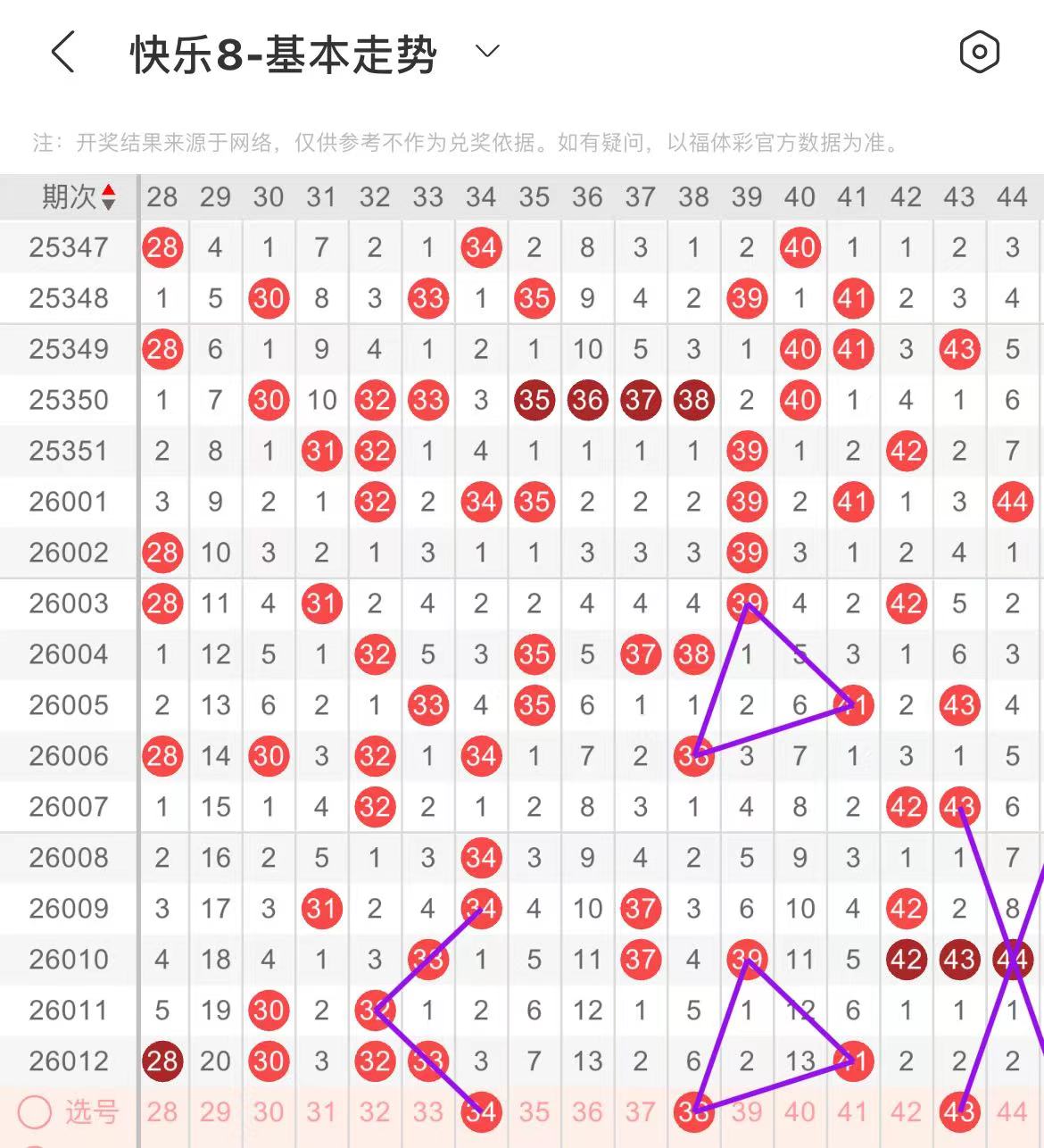
Task: Choose number 36 in the 选号 row
Action: point(587,1112)
